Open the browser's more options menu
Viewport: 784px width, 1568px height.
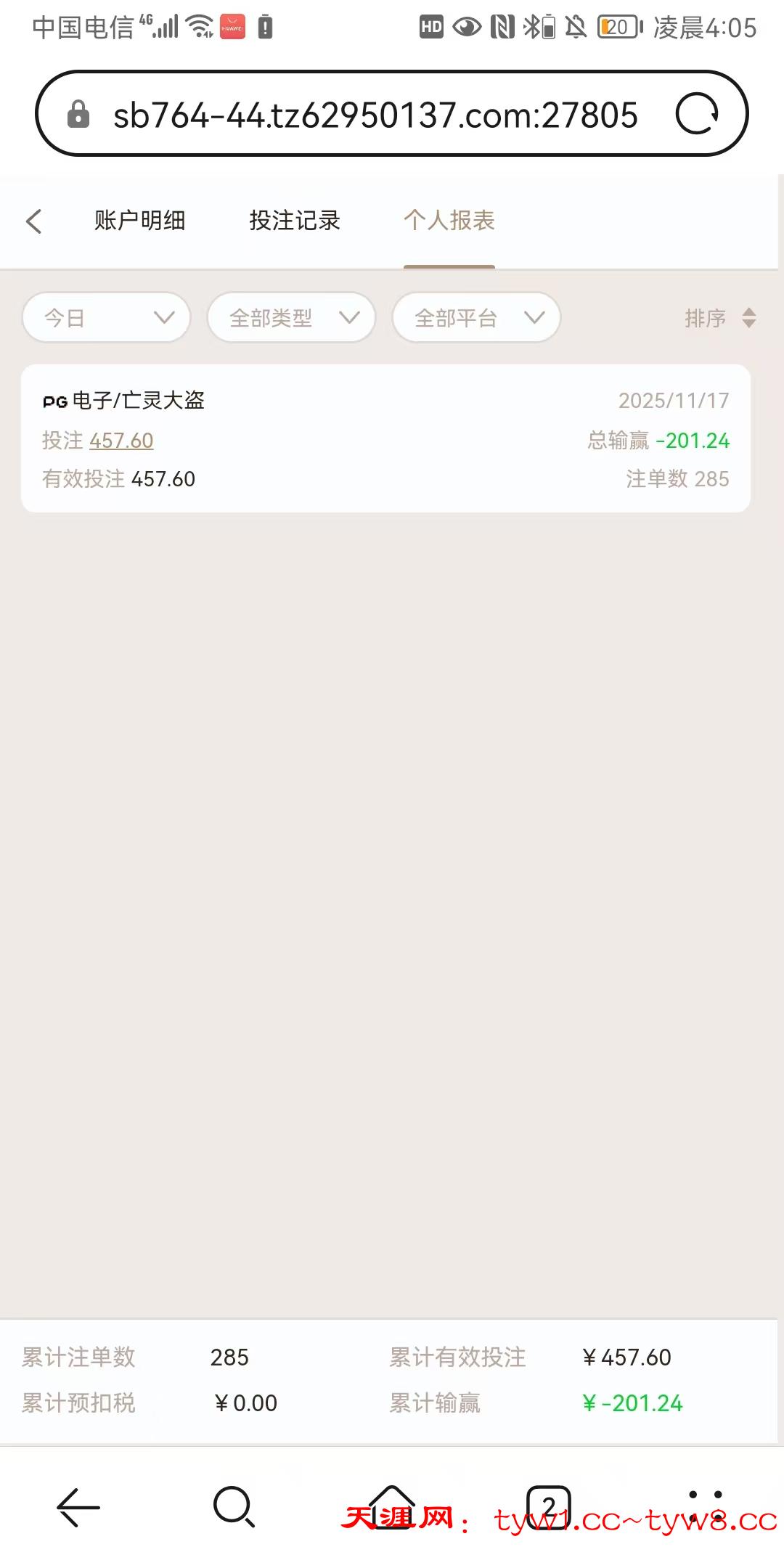pyautogui.click(x=706, y=1507)
